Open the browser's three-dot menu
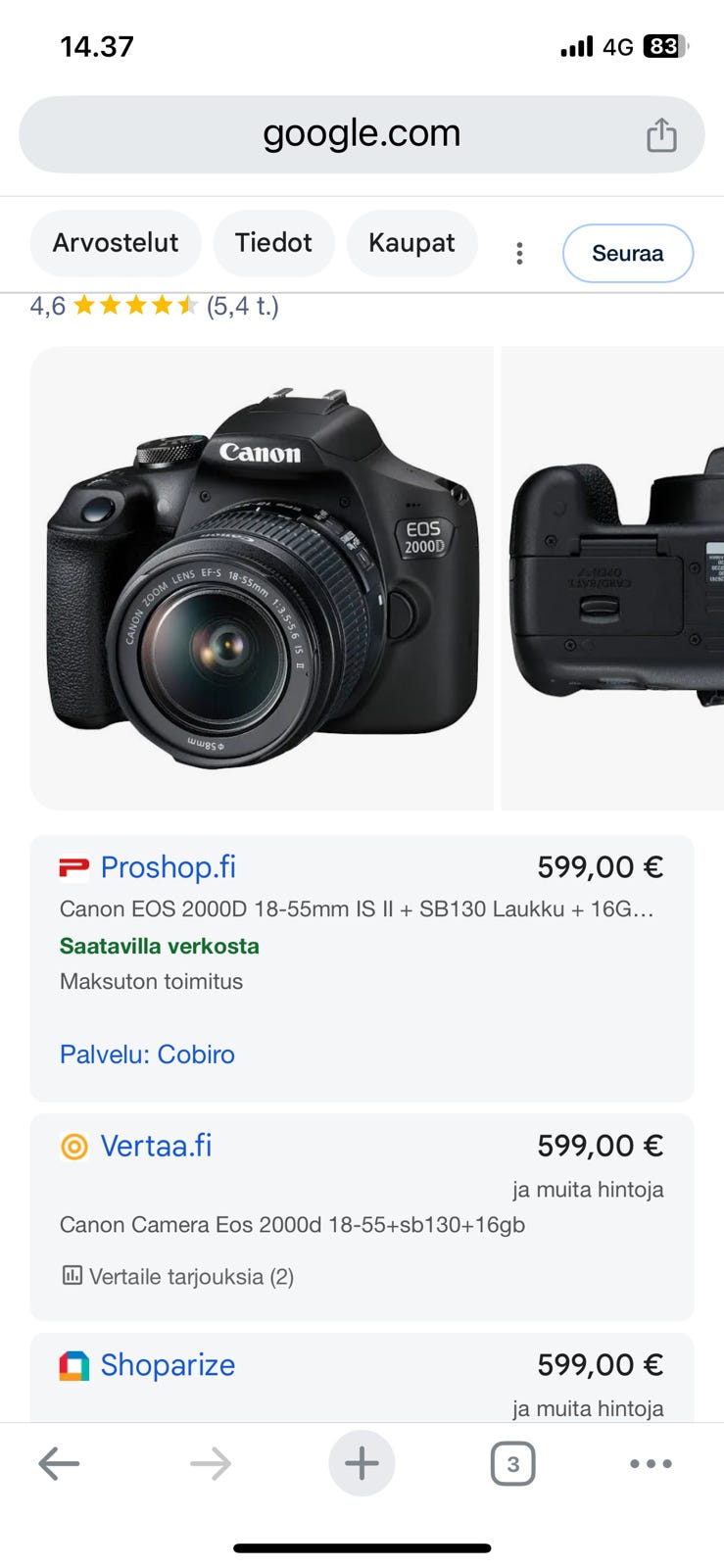 651,1464
